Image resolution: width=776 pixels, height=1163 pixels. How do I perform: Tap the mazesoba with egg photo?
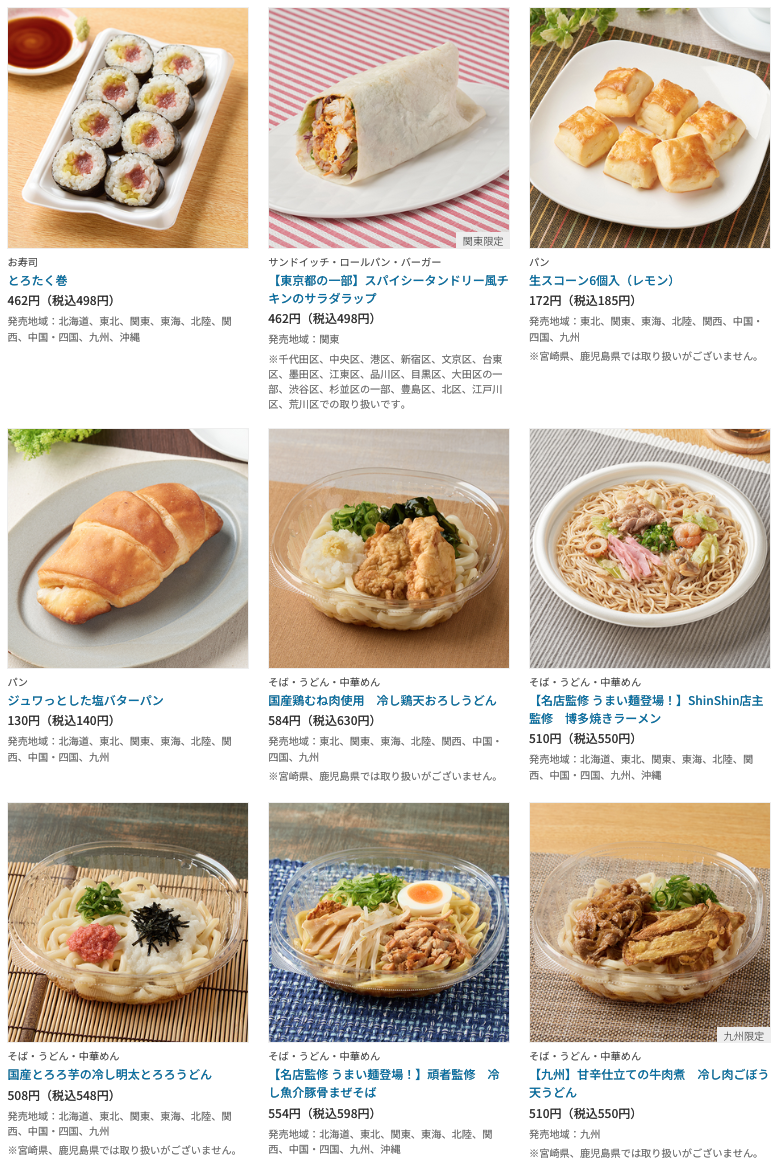[388, 922]
